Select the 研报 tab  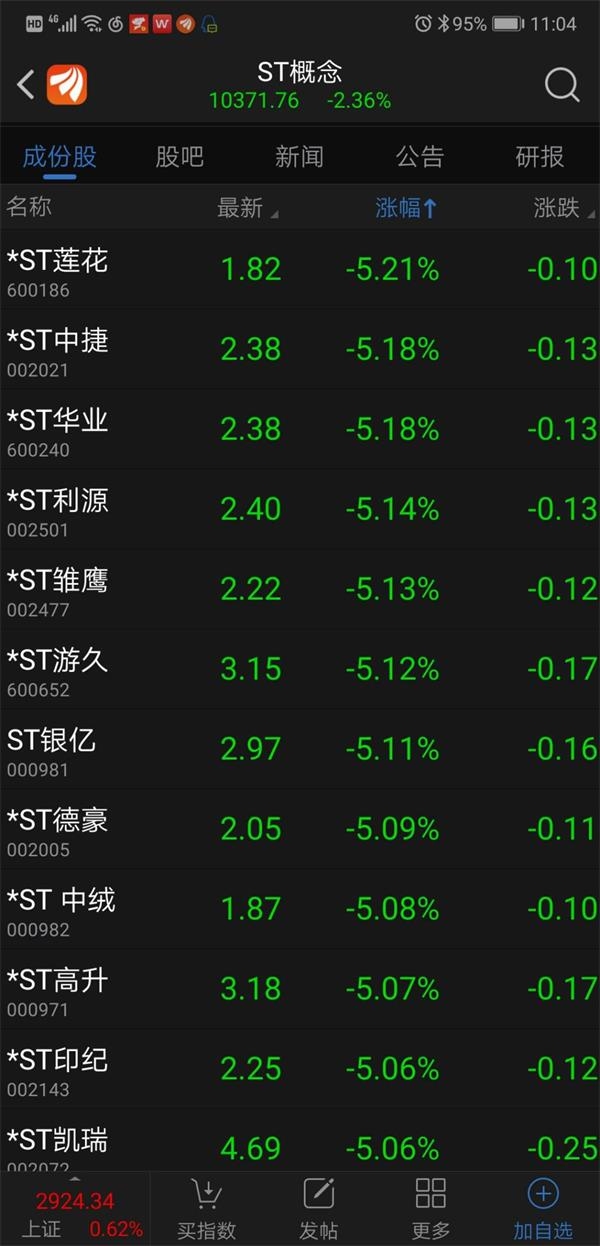(539, 157)
